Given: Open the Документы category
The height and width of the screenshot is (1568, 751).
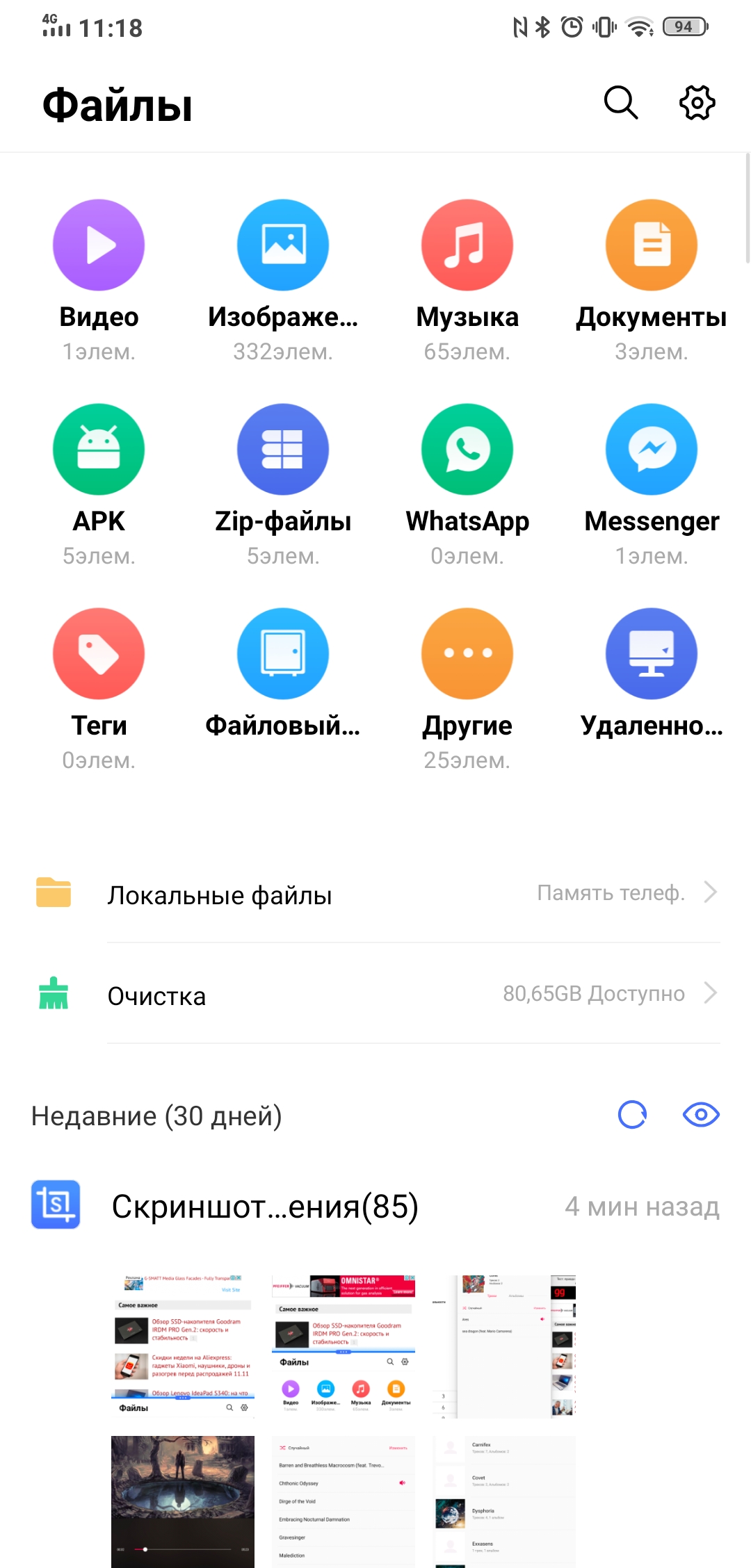Looking at the screenshot, I should click(652, 245).
